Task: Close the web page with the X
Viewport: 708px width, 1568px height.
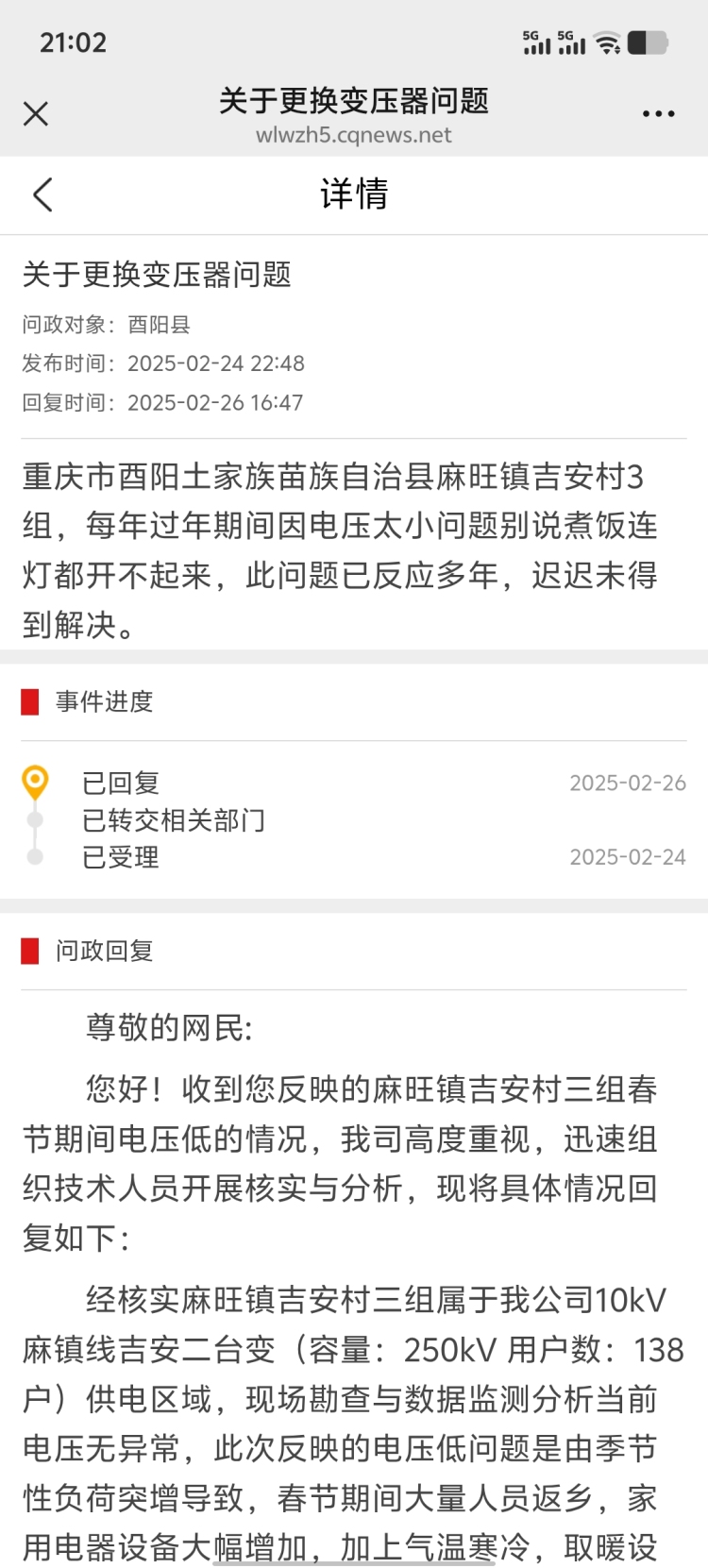Action: (36, 114)
